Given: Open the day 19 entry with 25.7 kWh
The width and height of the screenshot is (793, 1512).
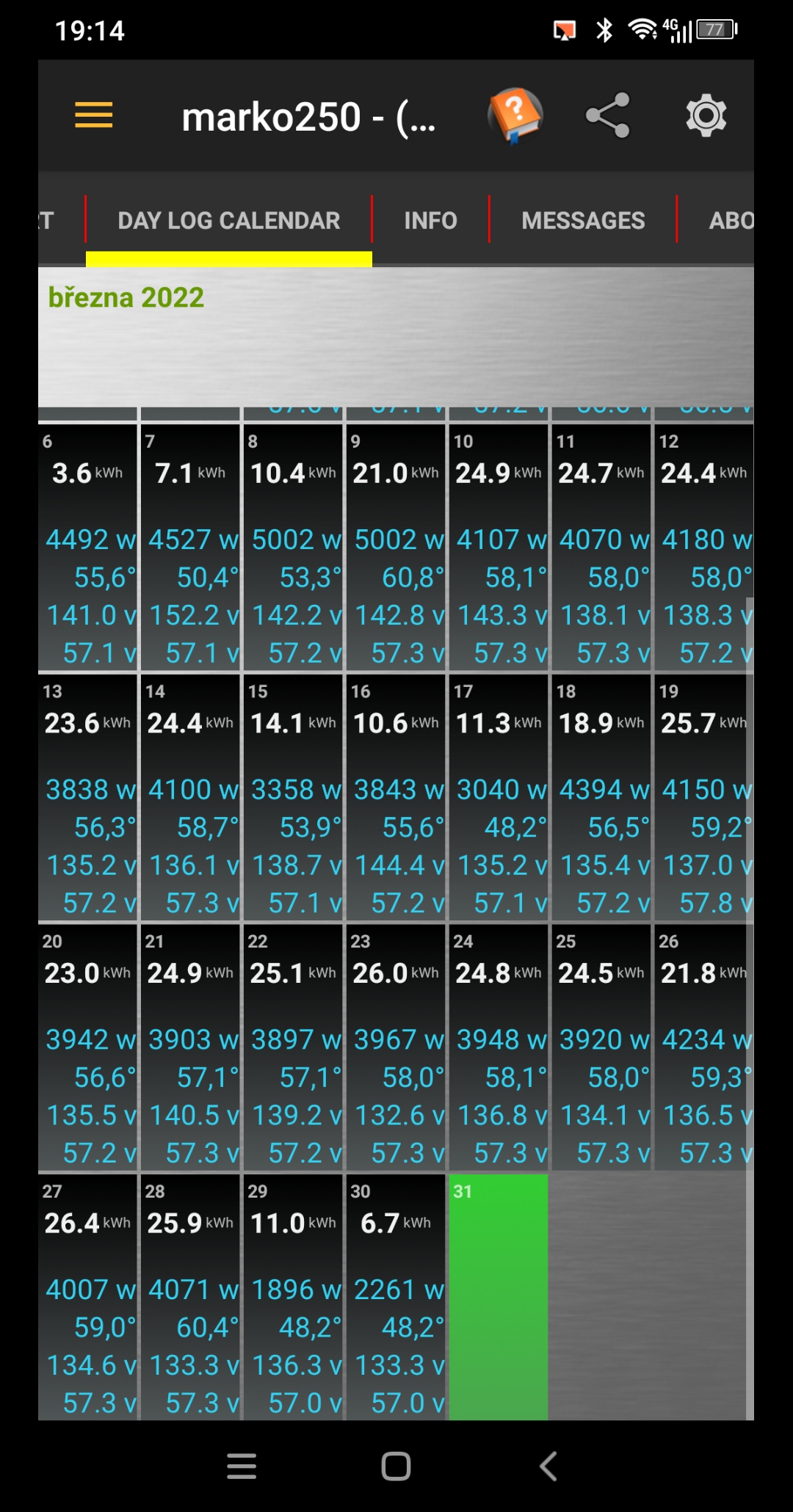Looking at the screenshot, I should coord(703,797).
